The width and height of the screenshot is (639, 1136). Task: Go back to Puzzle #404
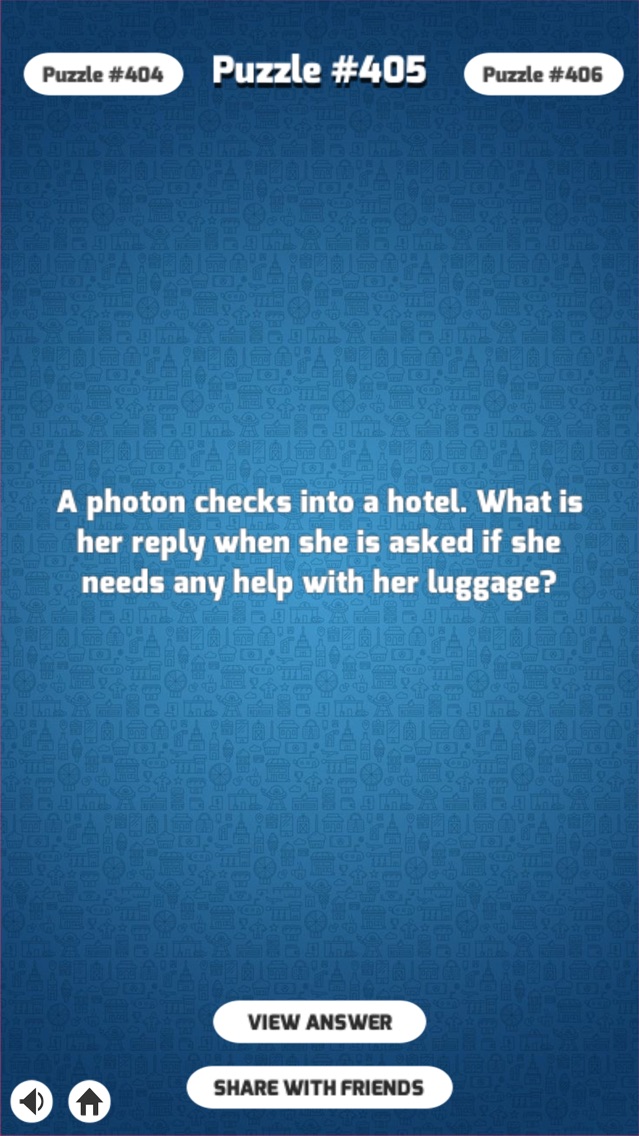coord(103,74)
